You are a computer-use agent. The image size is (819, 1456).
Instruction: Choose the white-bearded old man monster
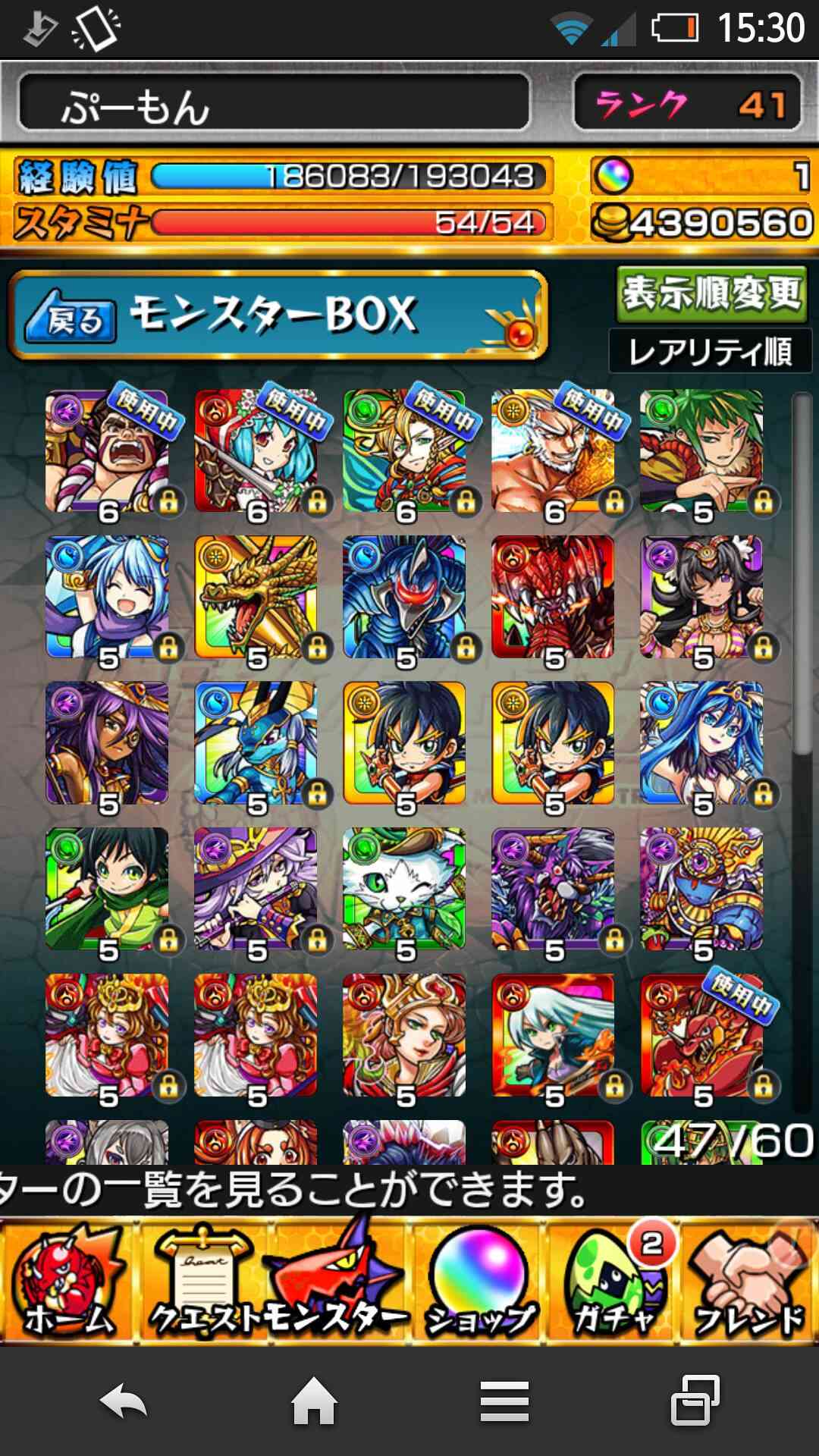[553, 452]
